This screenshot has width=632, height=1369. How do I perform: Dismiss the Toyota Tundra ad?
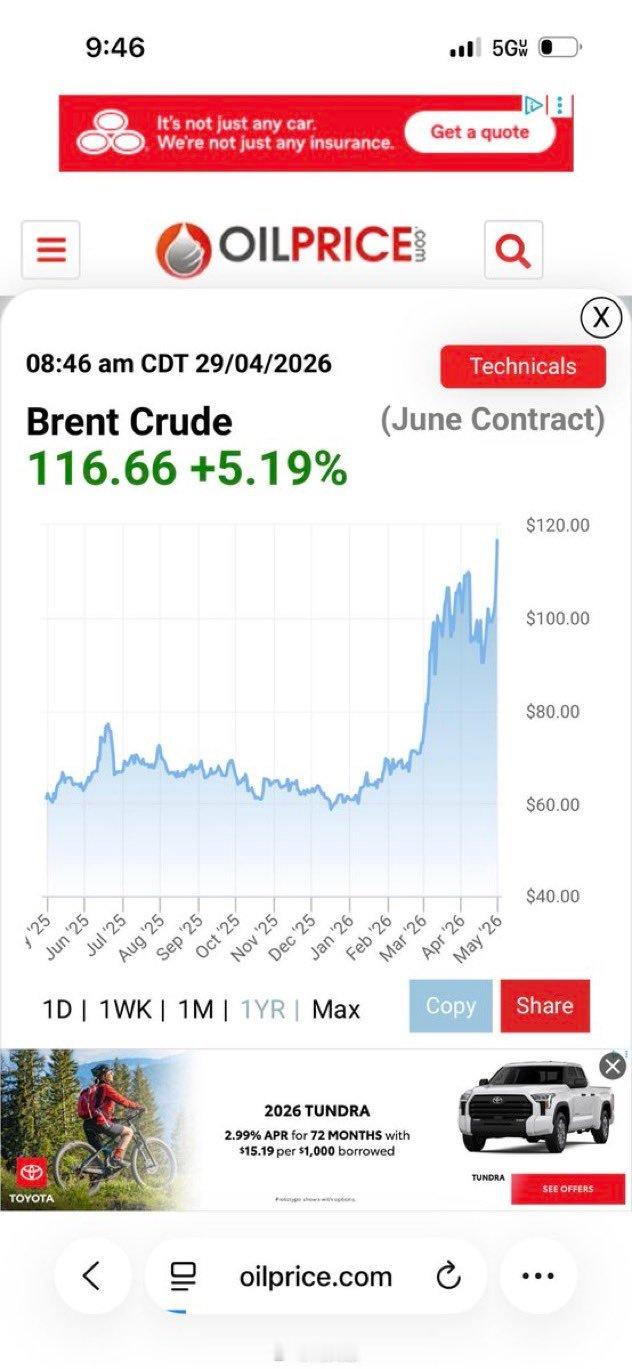612,1067
